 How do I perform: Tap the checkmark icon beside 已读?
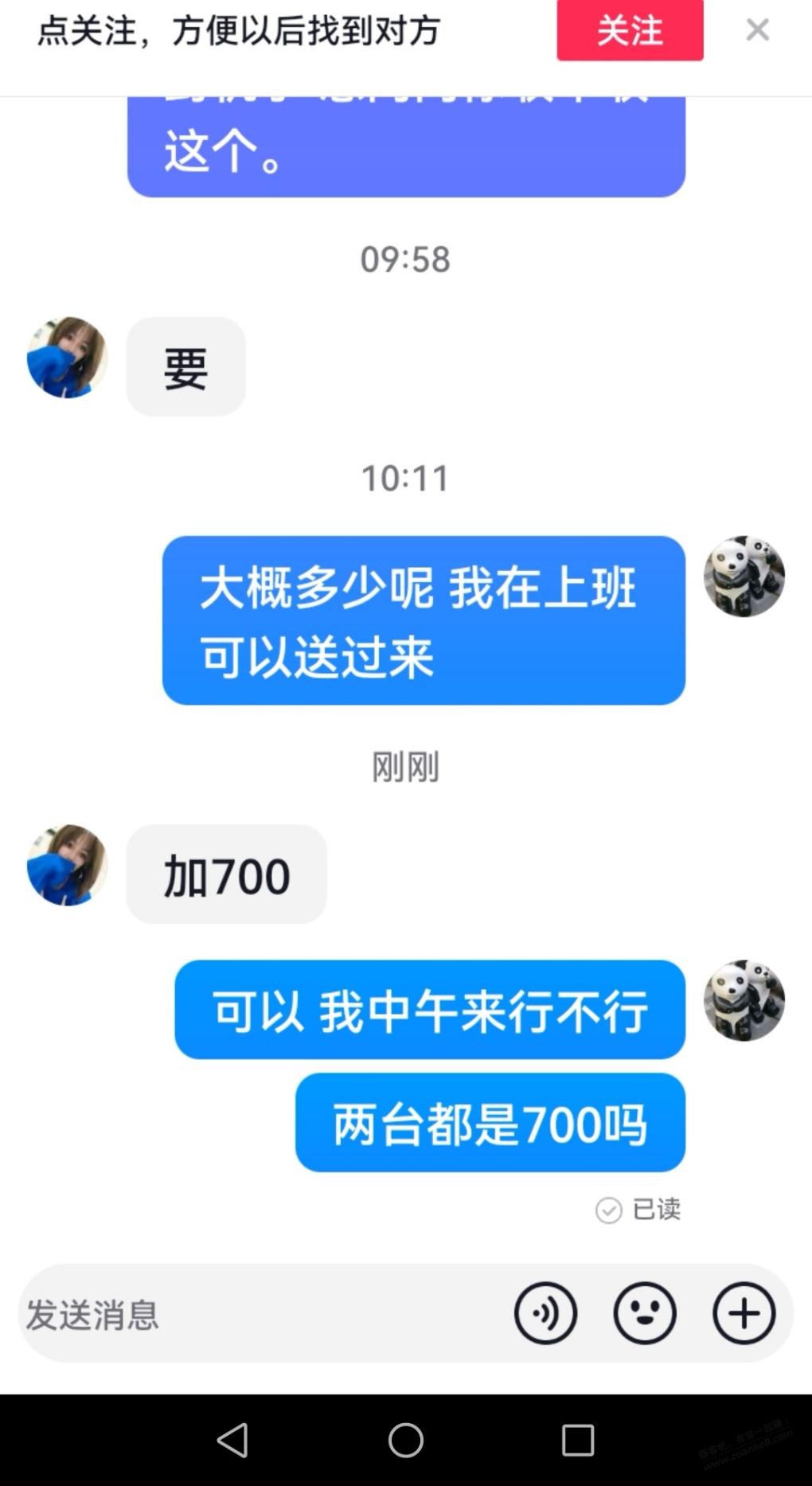[x=609, y=1210]
